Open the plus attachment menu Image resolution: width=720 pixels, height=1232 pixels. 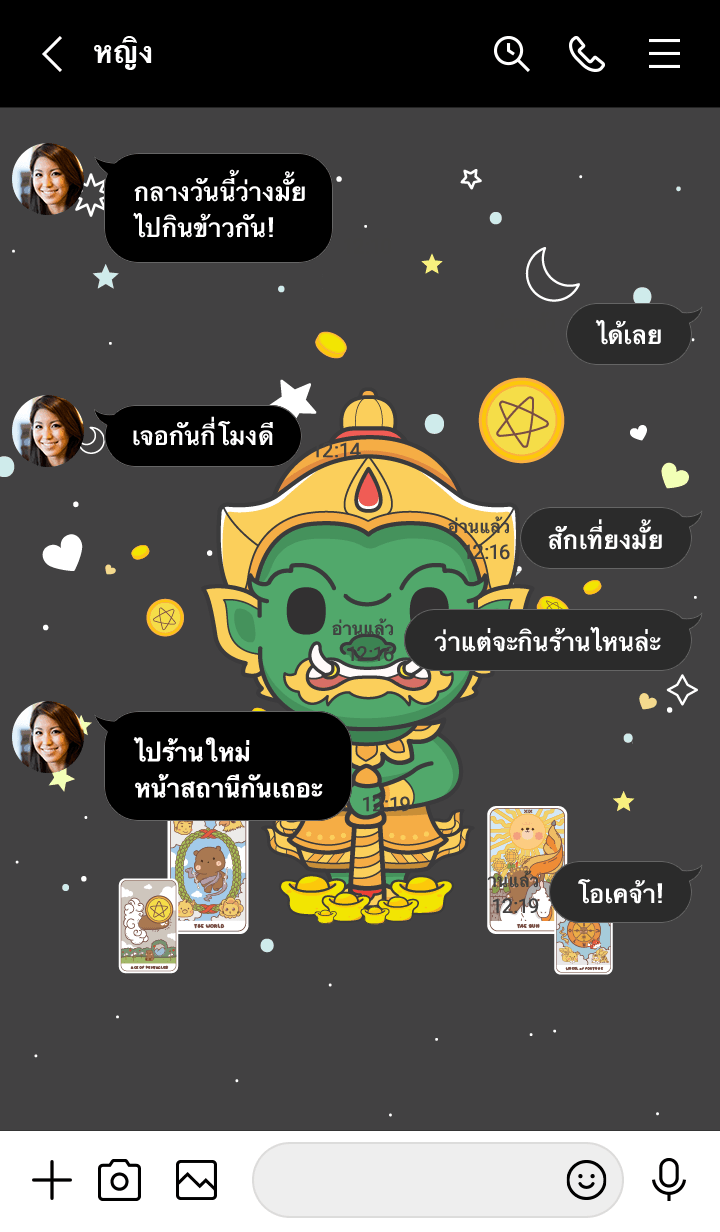click(52, 1181)
